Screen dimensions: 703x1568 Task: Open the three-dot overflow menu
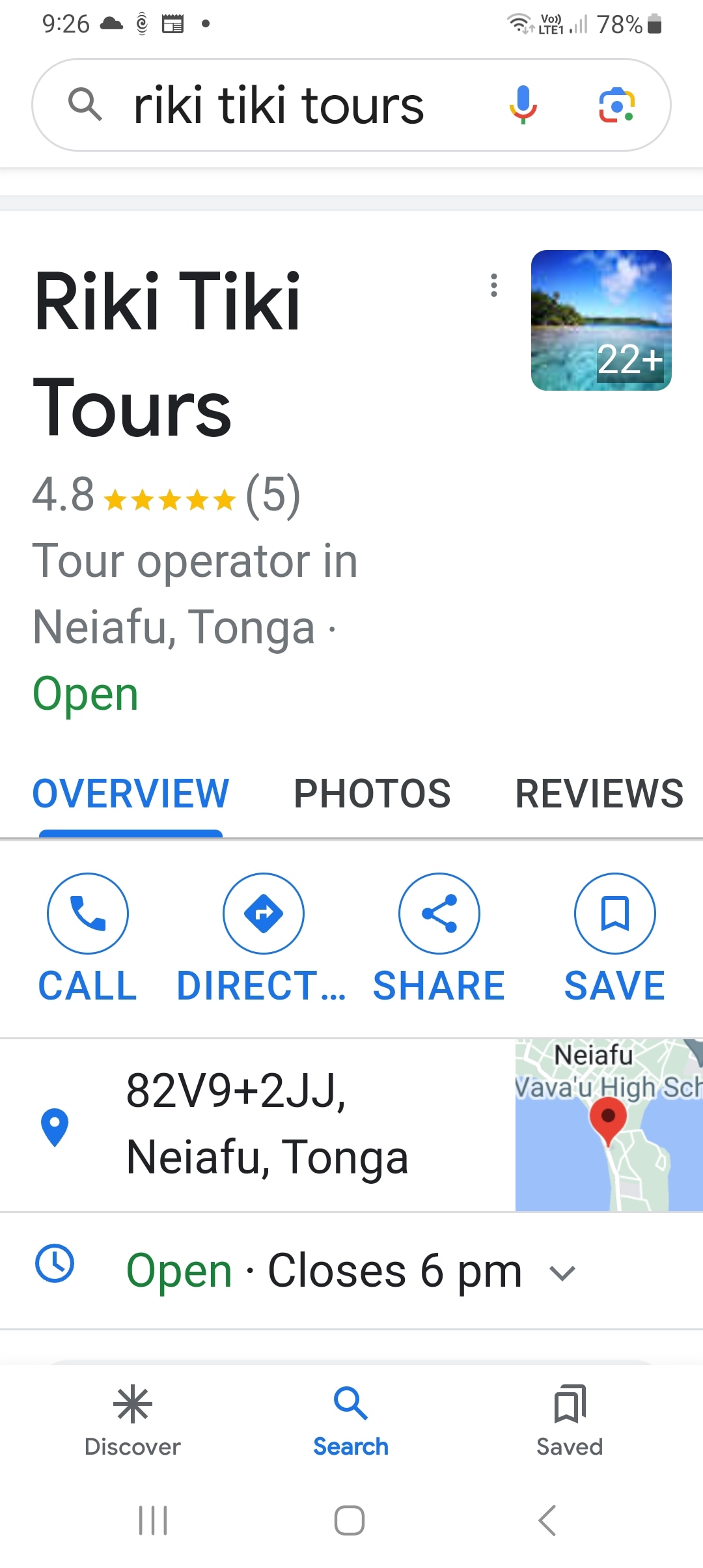[494, 285]
